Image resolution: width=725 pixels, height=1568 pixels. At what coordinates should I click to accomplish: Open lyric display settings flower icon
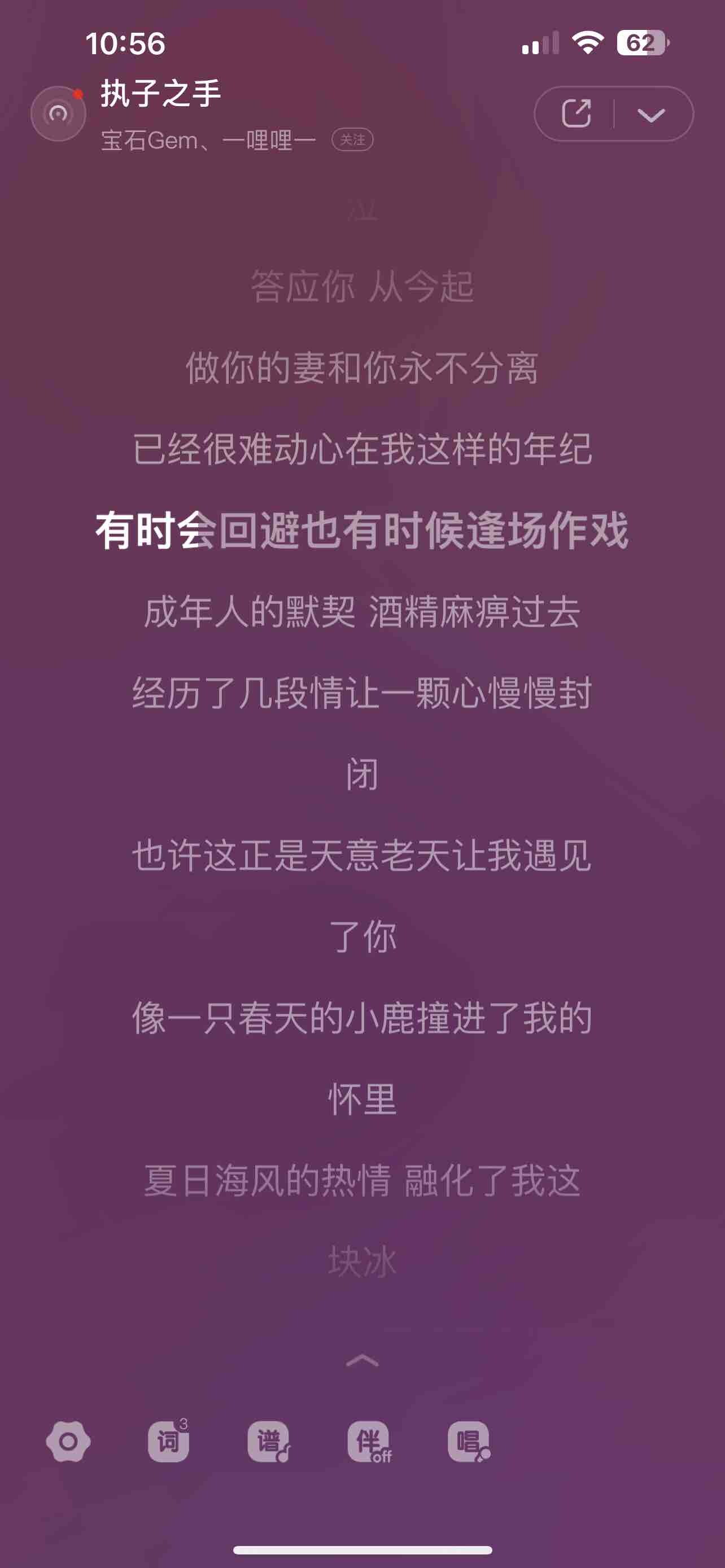pyautogui.click(x=68, y=1441)
